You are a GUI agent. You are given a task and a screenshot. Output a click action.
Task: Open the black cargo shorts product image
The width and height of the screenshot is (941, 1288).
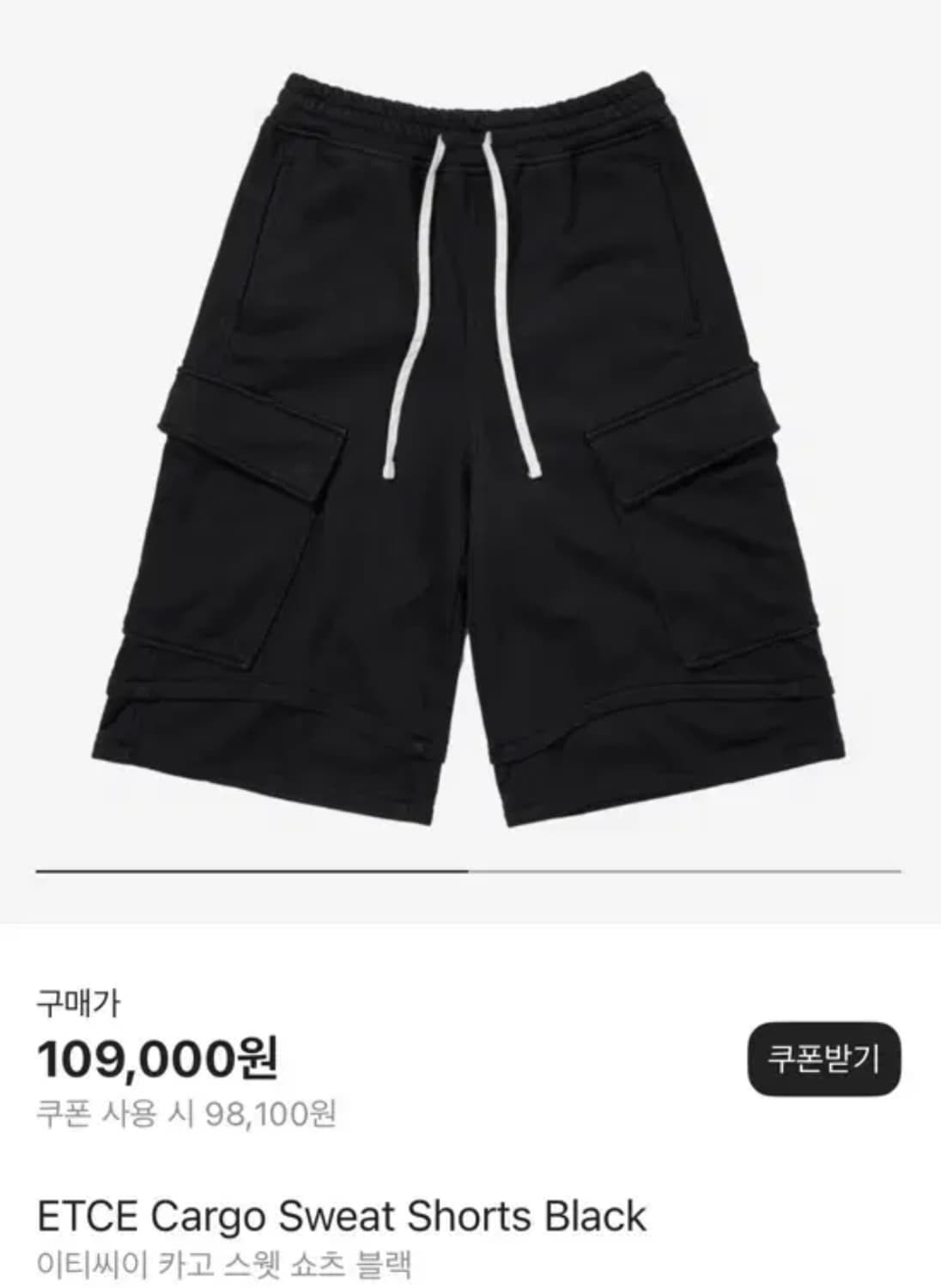coord(470,447)
